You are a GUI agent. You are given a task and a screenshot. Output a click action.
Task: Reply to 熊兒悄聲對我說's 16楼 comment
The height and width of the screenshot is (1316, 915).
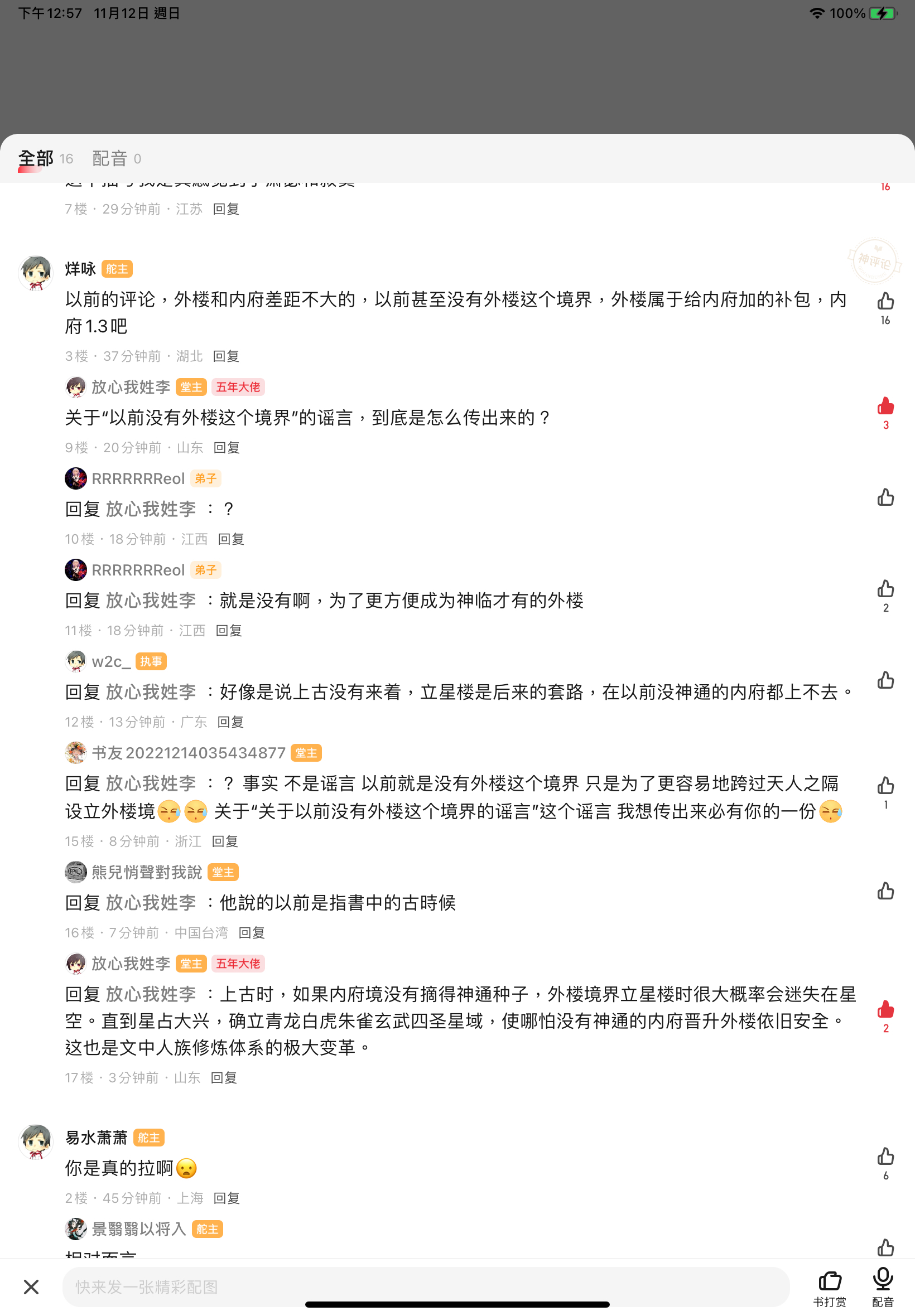click(x=252, y=933)
